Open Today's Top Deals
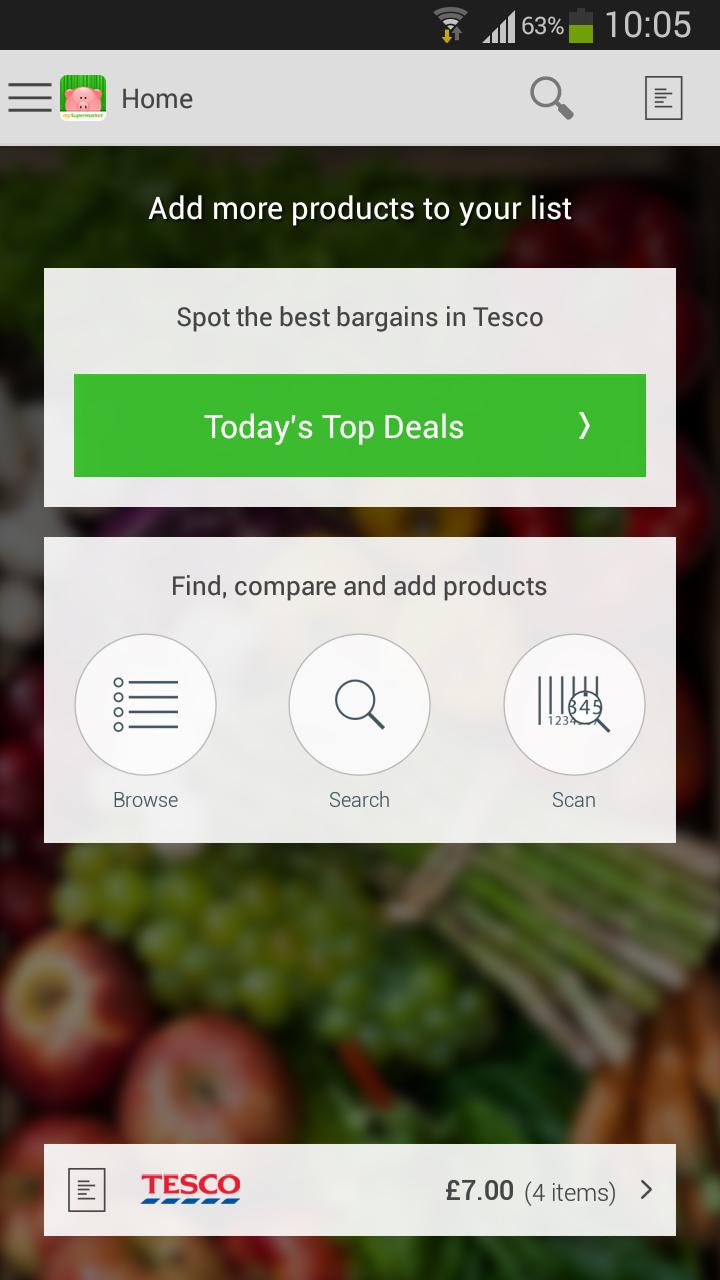The width and height of the screenshot is (720, 1280). tap(360, 426)
